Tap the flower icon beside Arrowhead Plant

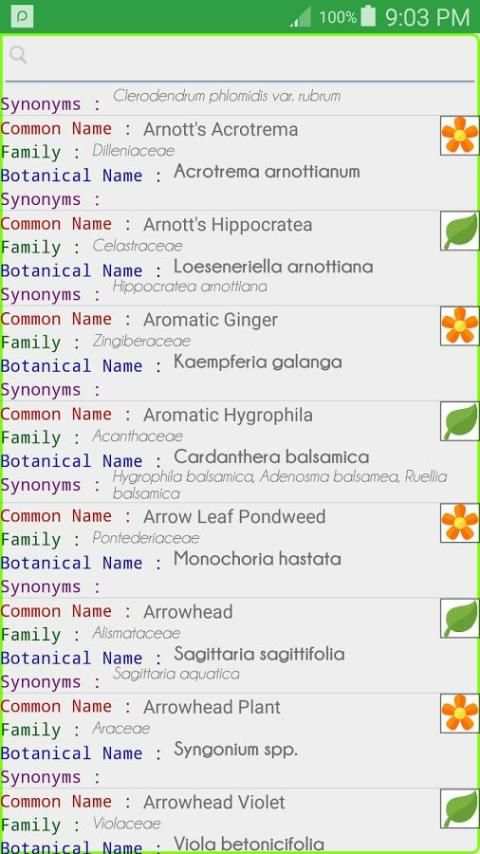460,713
